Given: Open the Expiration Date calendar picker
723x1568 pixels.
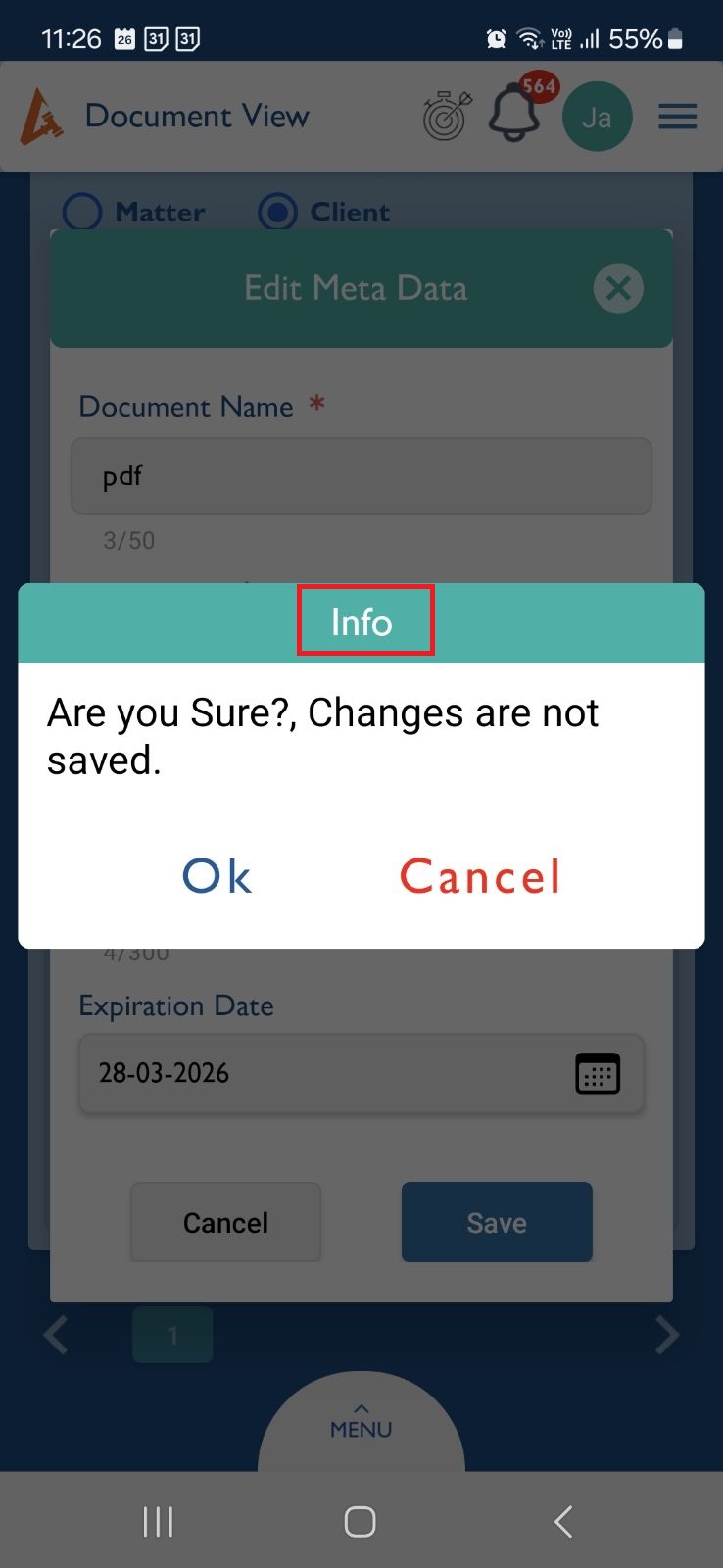Looking at the screenshot, I should click(597, 1074).
